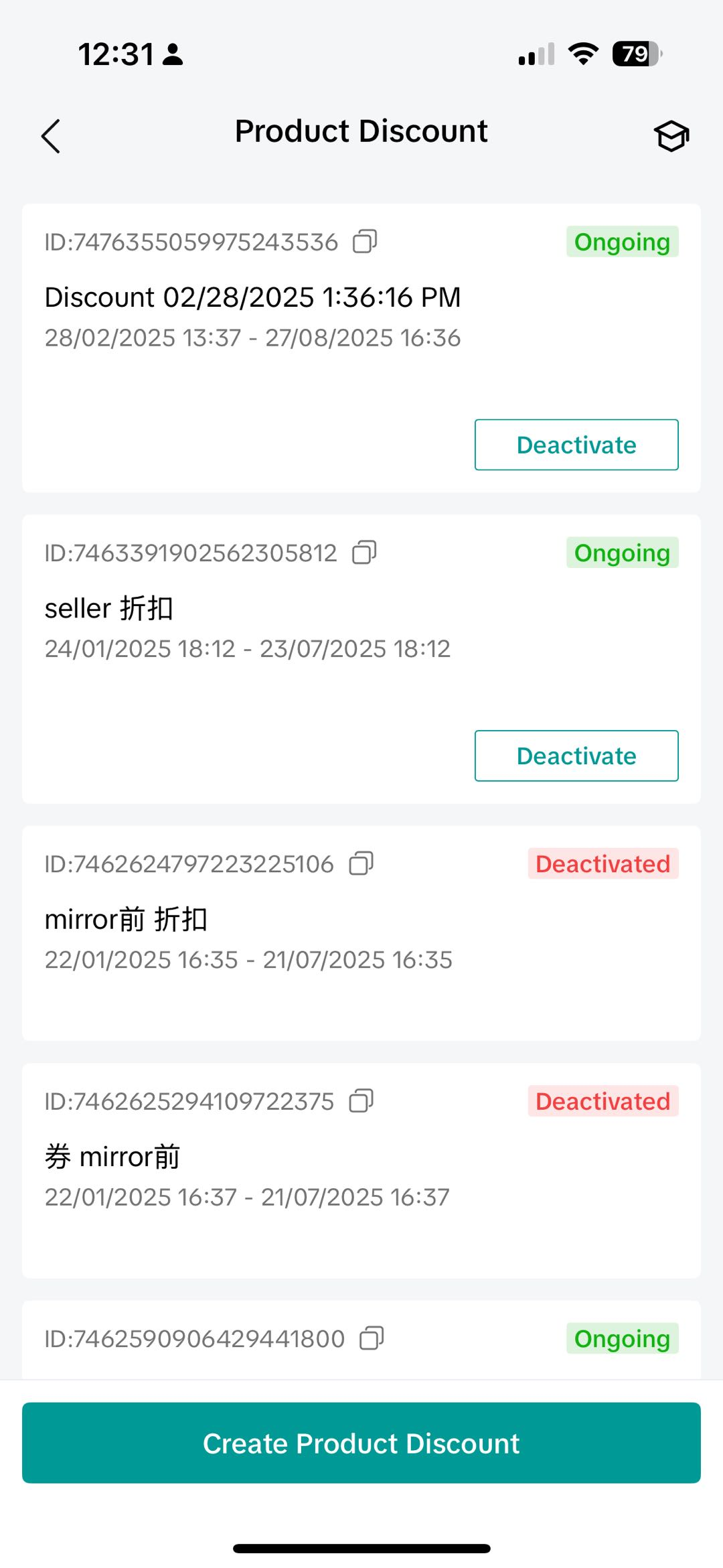Copy ID 7462590906429441800
Image resolution: width=723 pixels, height=1568 pixels.
click(372, 1338)
